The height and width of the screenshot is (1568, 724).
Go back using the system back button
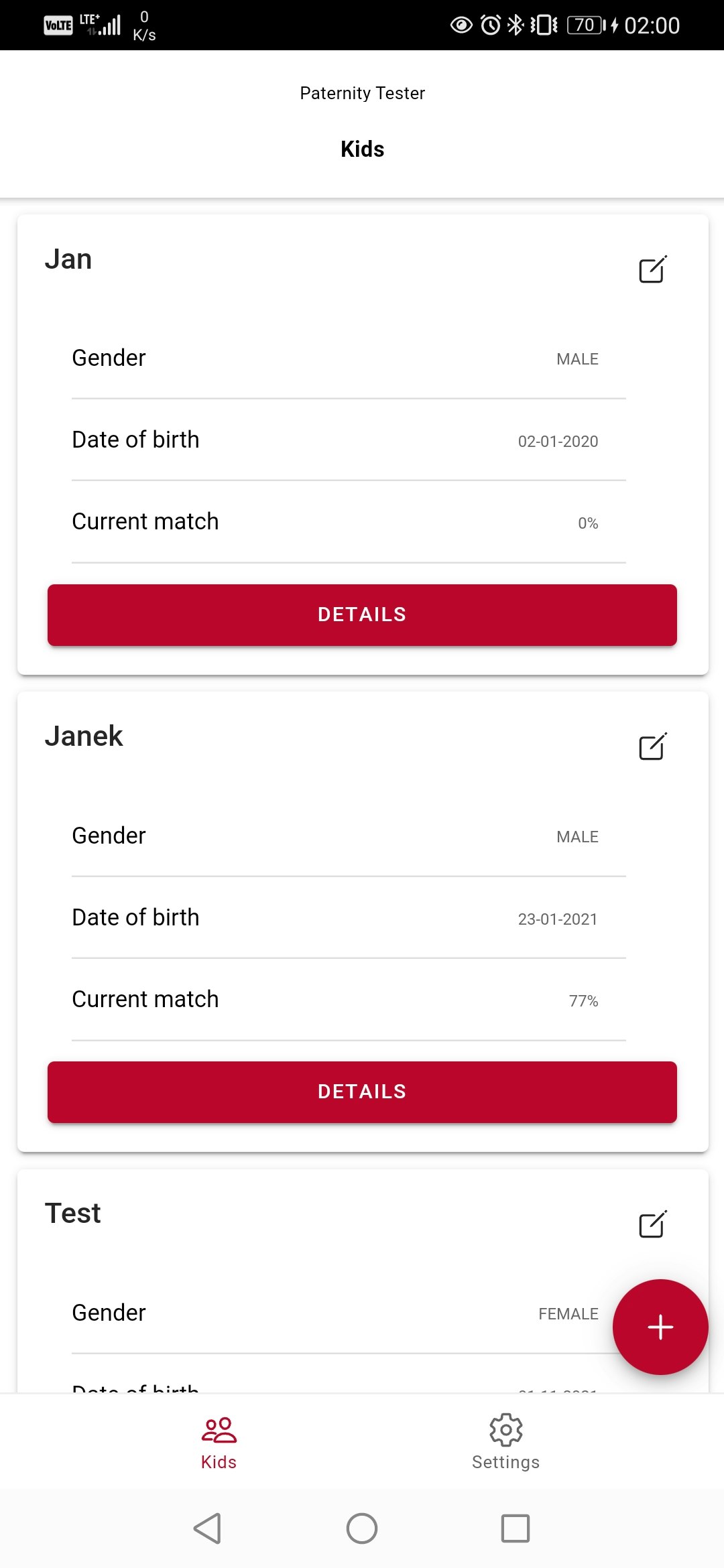[208, 1528]
